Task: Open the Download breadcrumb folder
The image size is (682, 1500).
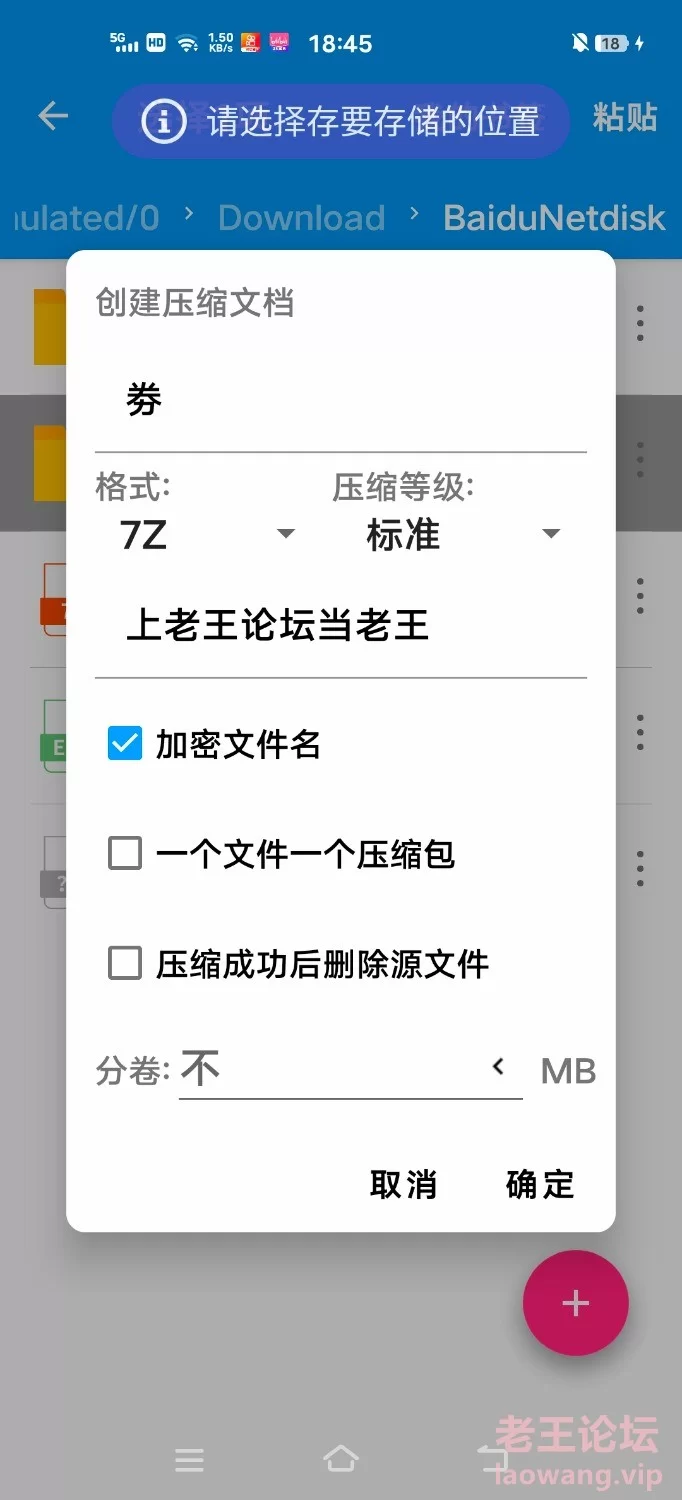Action: coord(301,218)
